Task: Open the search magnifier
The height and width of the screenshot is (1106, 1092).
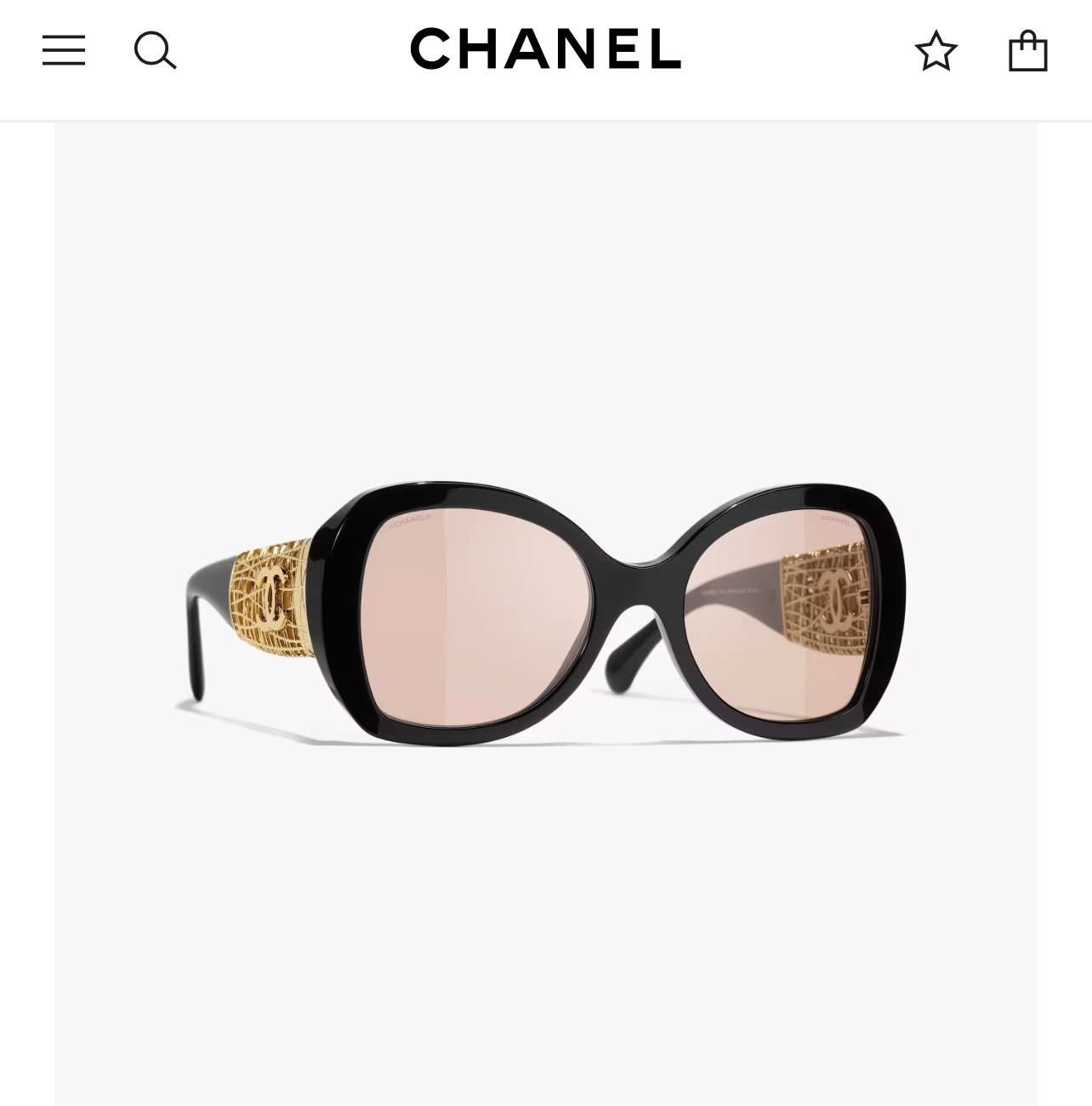Action: (x=155, y=51)
